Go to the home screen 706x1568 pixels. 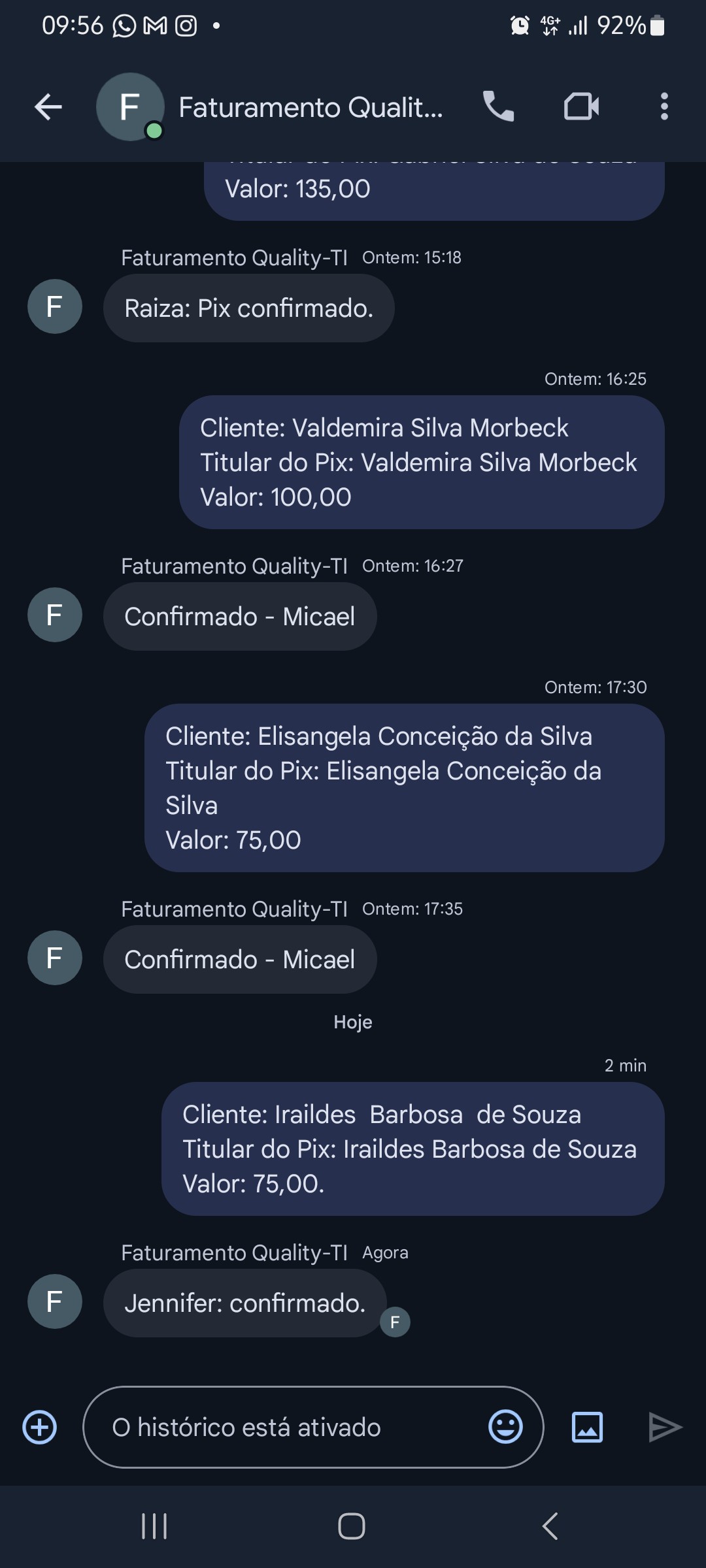pos(352,1527)
